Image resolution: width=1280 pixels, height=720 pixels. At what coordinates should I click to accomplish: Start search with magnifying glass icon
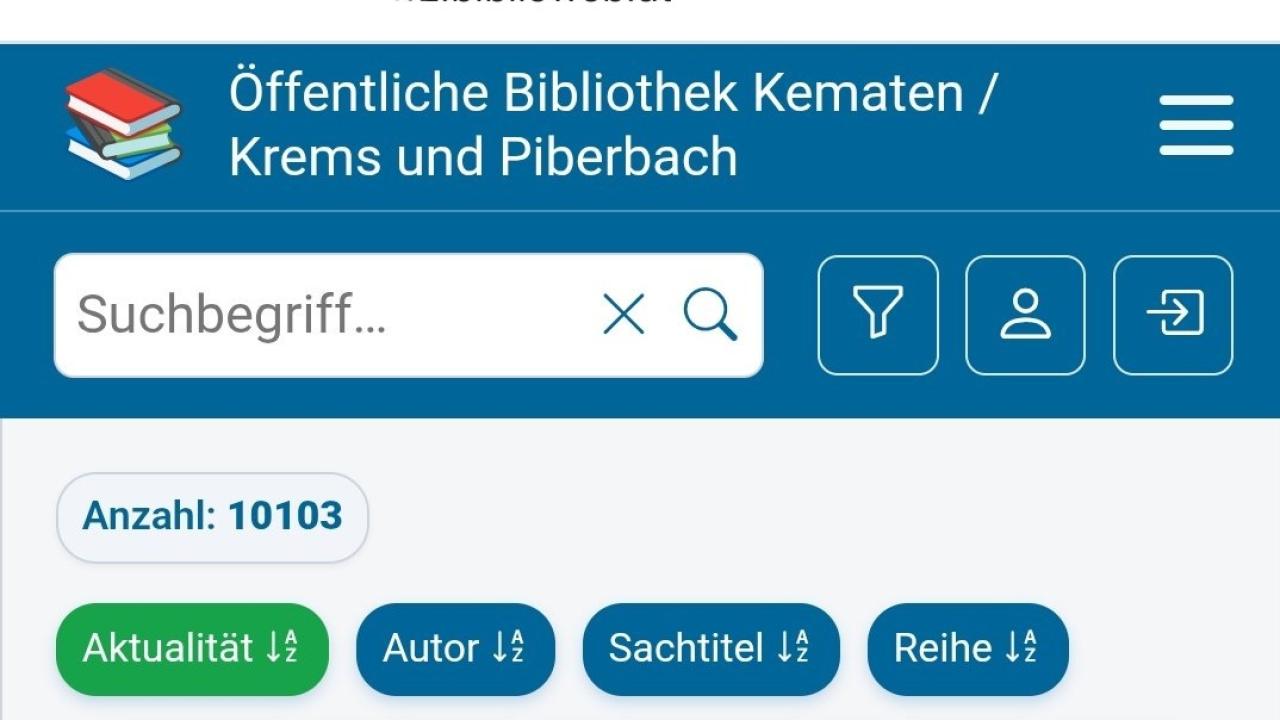point(711,315)
